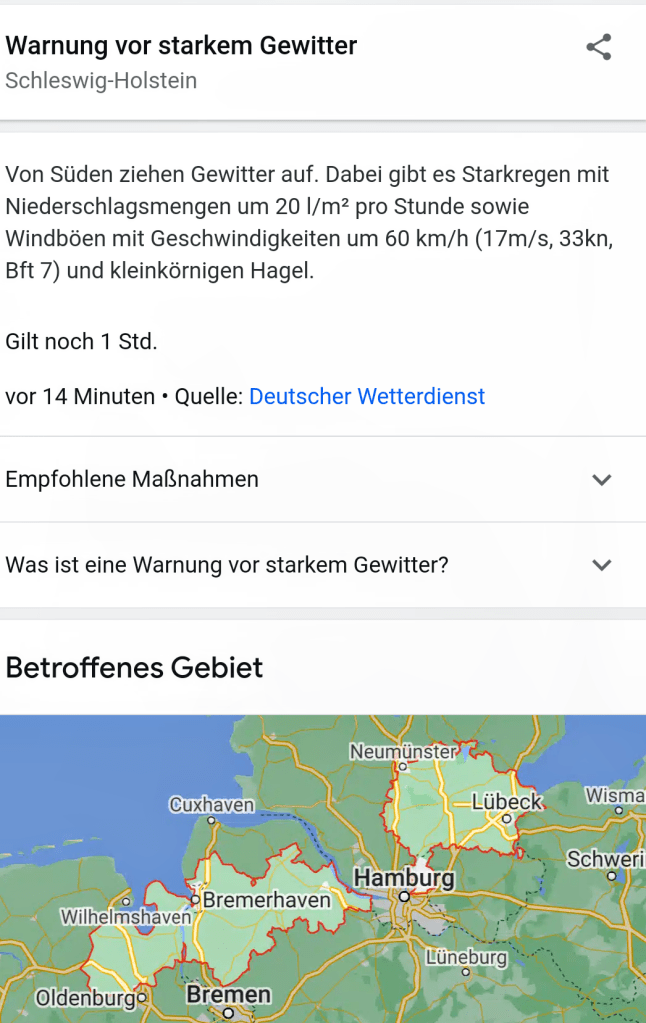Image resolution: width=646 pixels, height=1023 pixels.
Task: Share the thunderstorm warning
Action: pyautogui.click(x=598, y=47)
